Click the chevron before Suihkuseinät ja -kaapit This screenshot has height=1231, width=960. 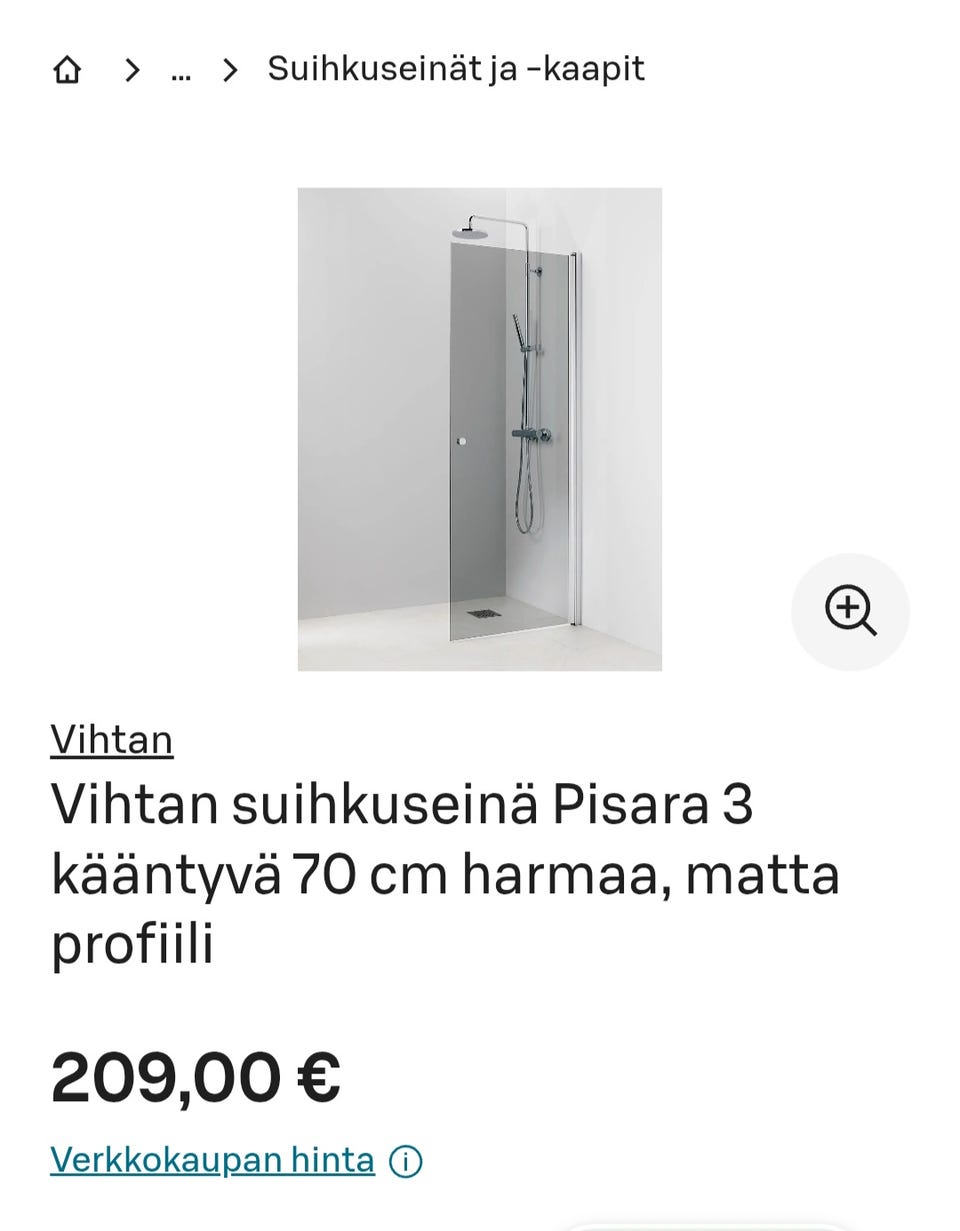[230, 70]
